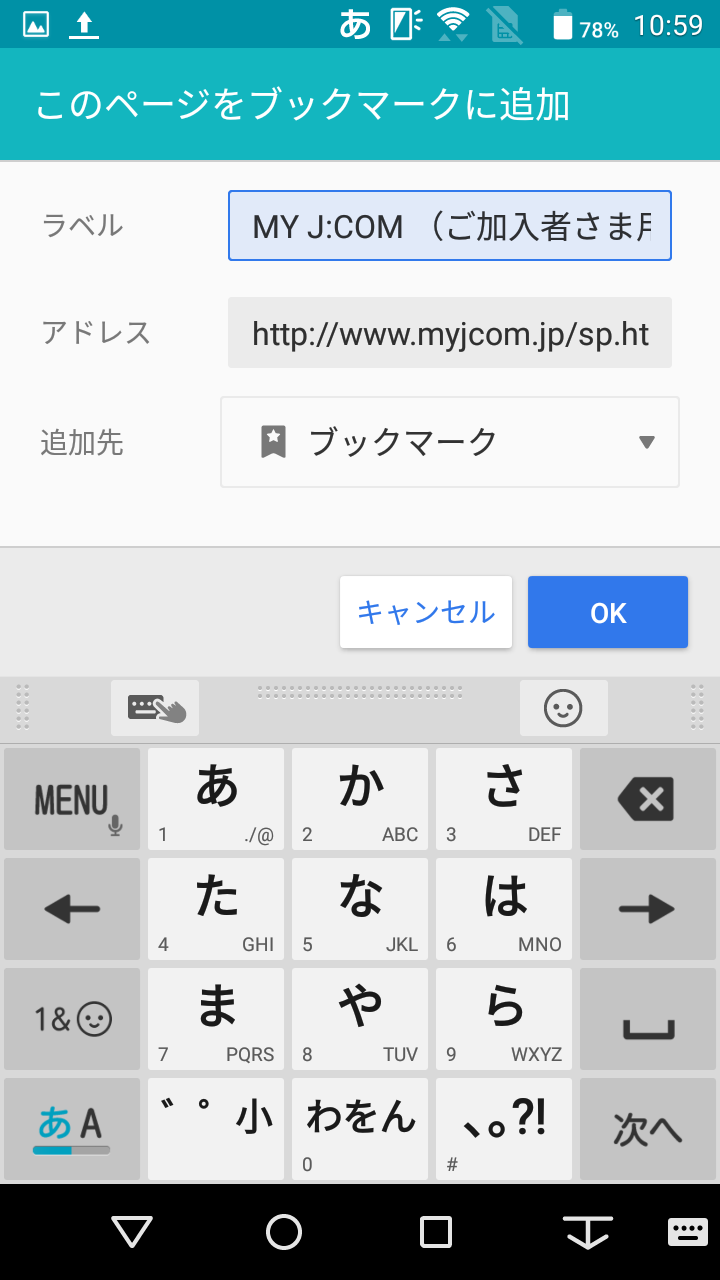Tap the 次へ key
This screenshot has width=720, height=1280.
(648, 1129)
